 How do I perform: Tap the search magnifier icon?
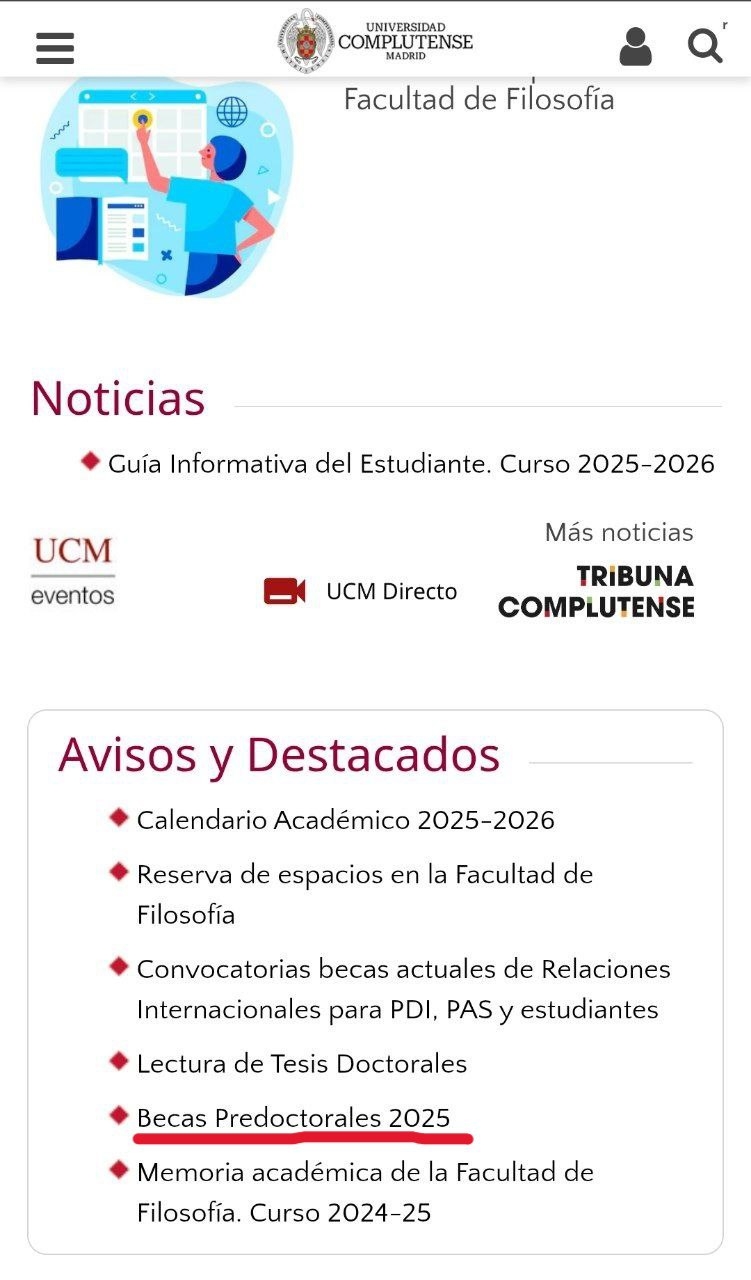point(704,45)
